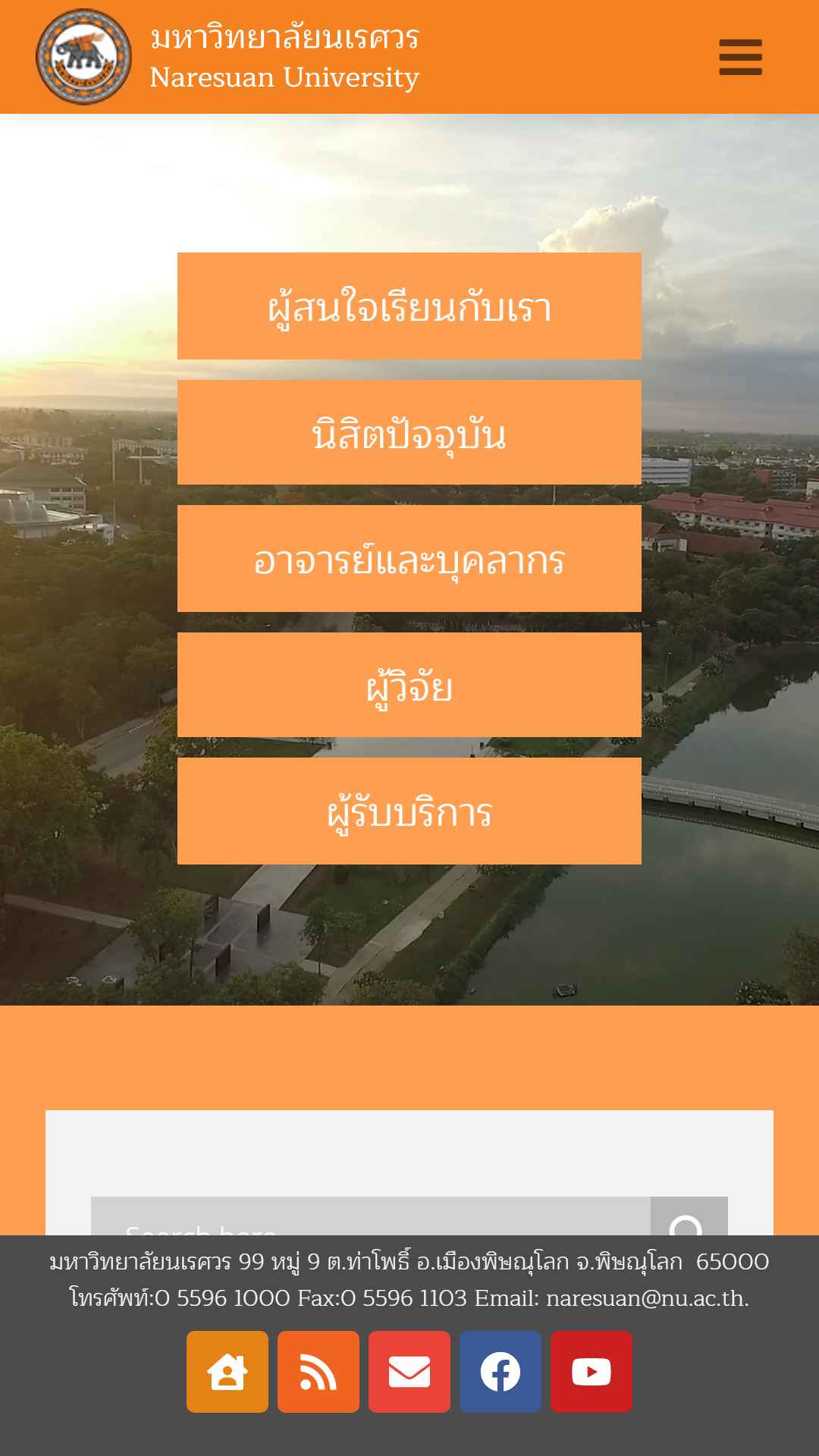This screenshot has height=1456, width=819.
Task: Tap the home icon in footer
Action: (227, 1372)
